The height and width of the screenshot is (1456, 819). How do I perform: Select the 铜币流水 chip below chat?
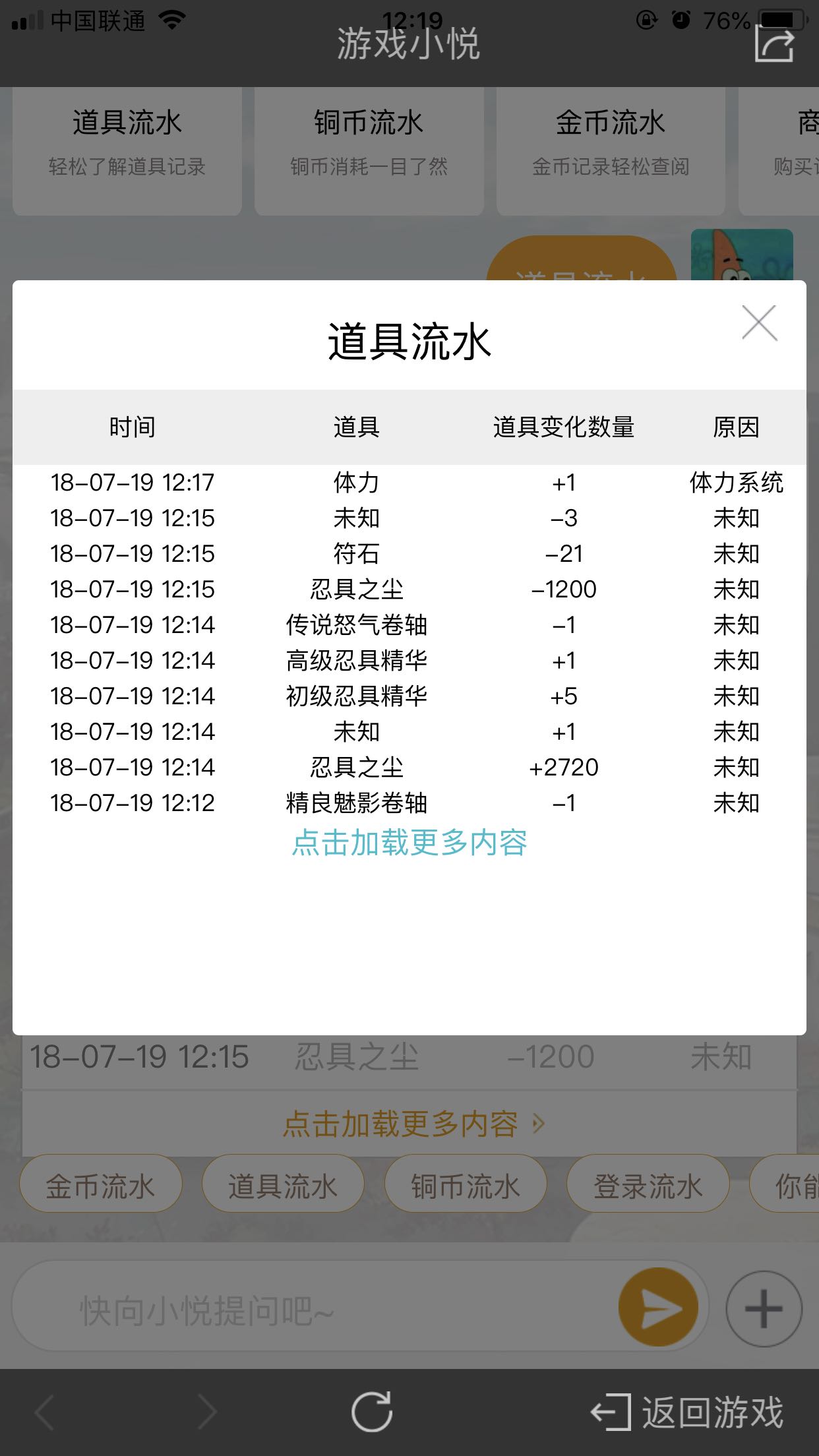(466, 1186)
